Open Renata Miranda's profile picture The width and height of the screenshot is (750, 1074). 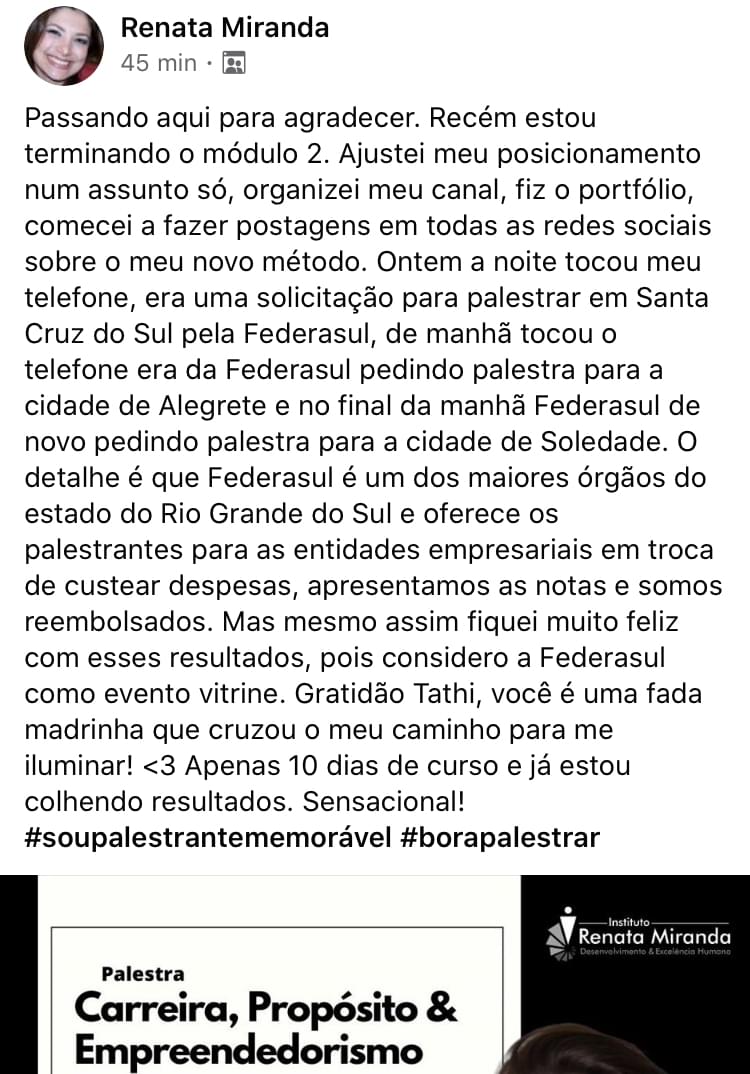(x=64, y=46)
